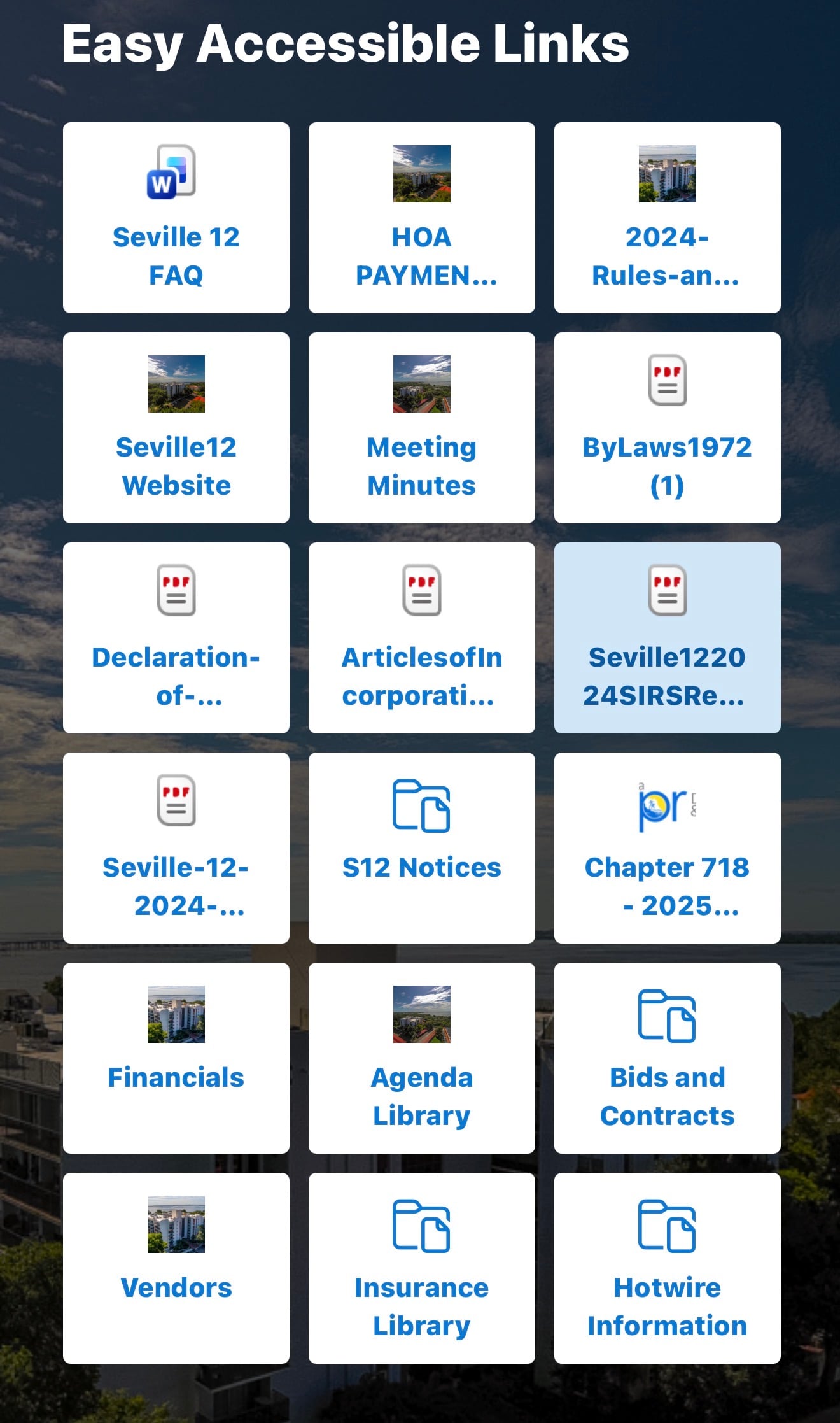
Task: Open the Hotwire Information folder
Action: [668, 1268]
